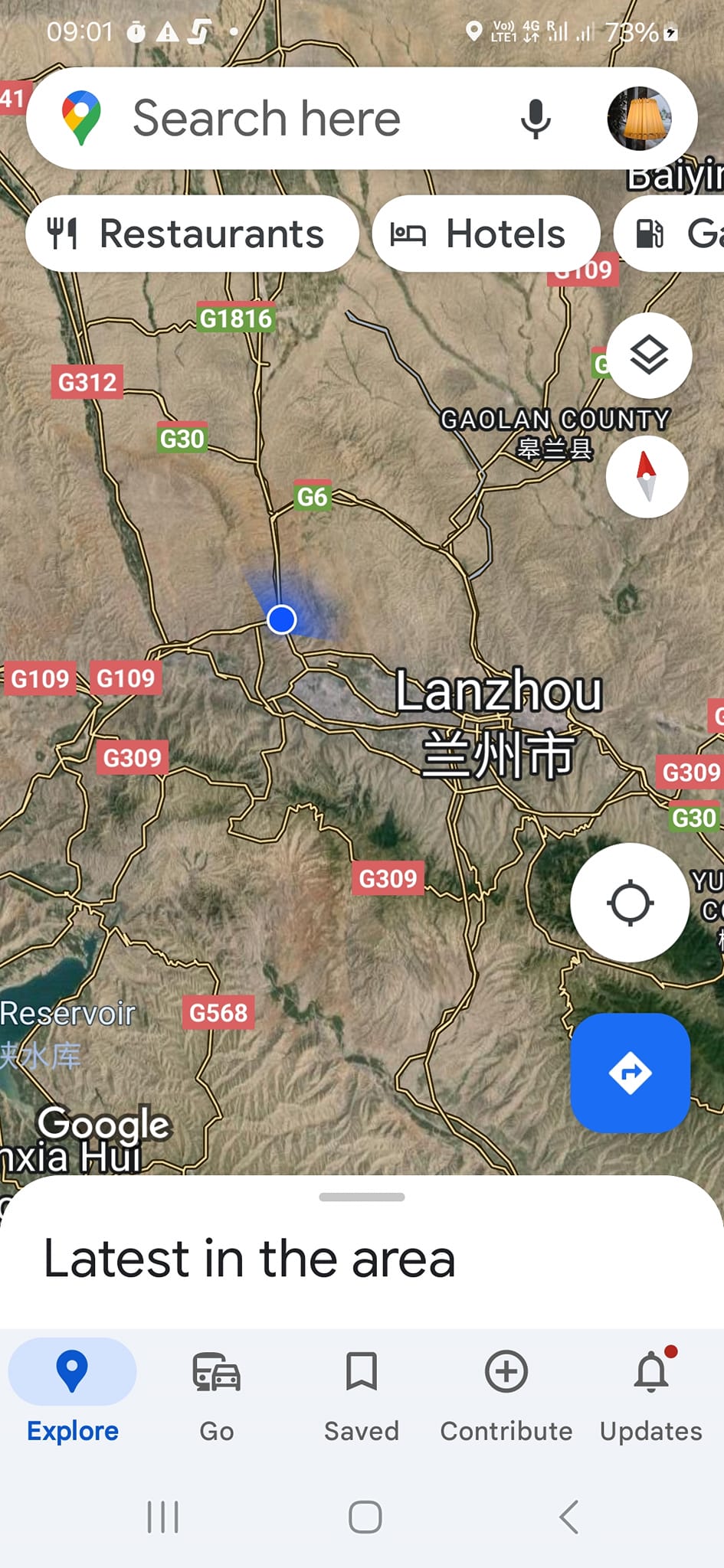Start voice search with the microphone

click(535, 119)
